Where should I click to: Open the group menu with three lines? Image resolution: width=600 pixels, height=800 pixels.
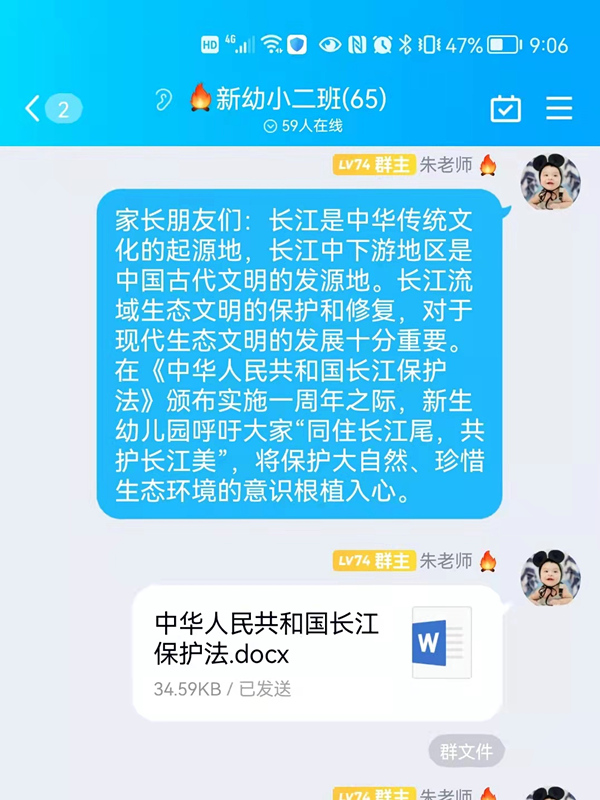point(559,108)
